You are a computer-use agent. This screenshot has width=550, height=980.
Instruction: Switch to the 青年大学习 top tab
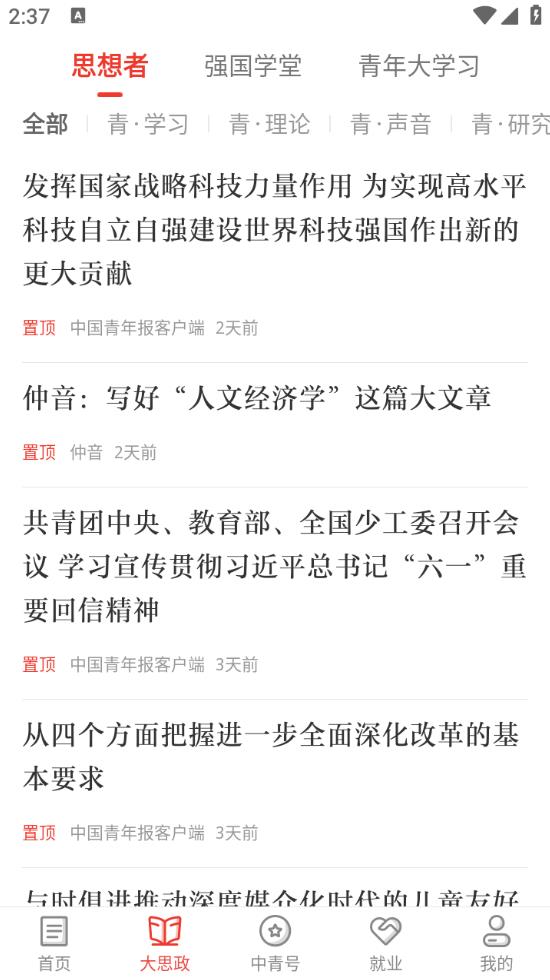419,66
